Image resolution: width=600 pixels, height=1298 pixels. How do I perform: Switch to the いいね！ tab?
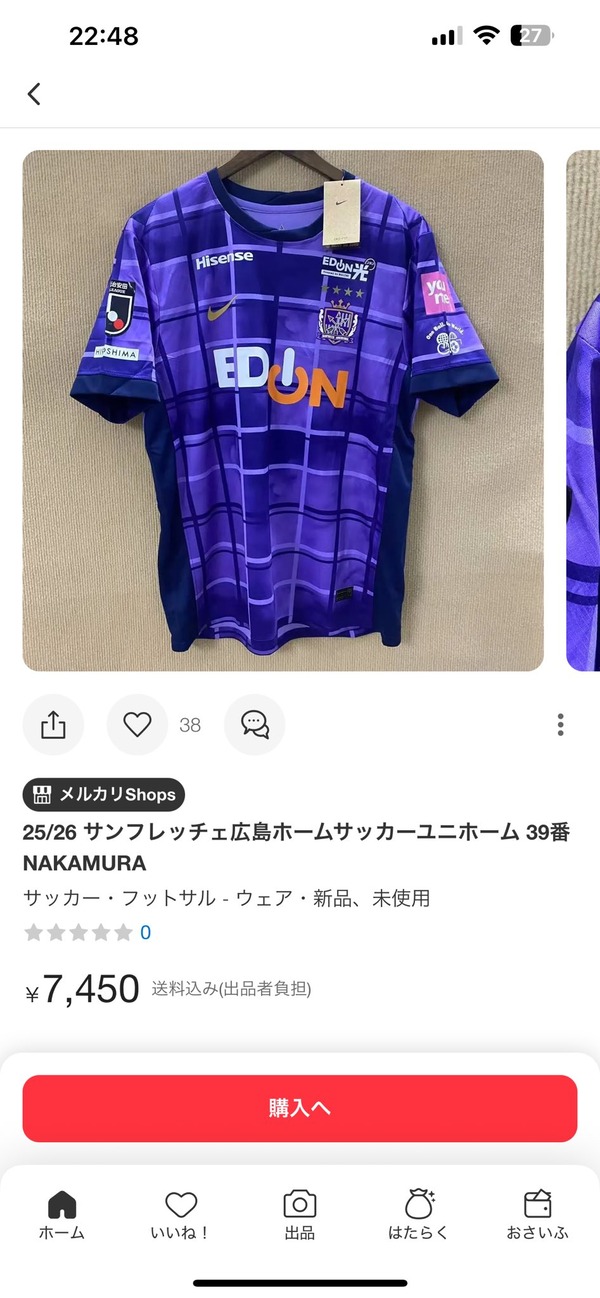coord(181,1215)
